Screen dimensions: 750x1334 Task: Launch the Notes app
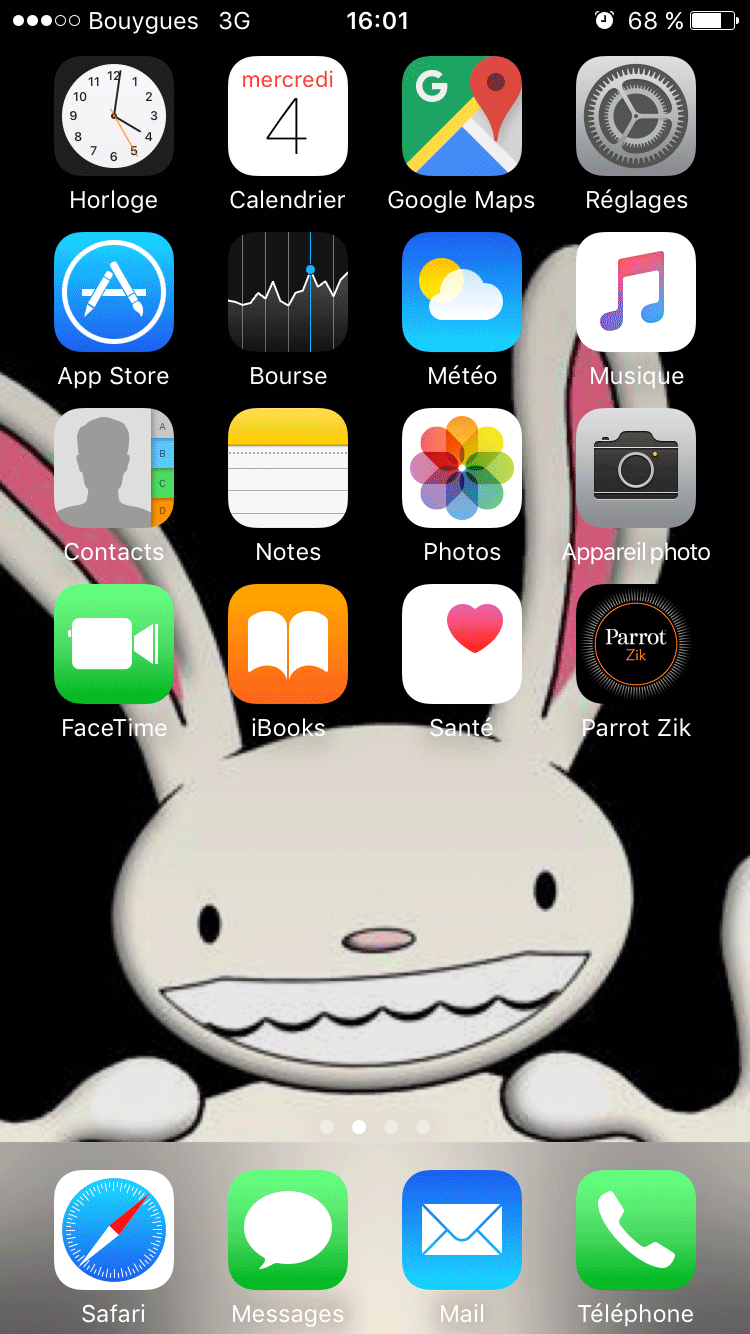pos(288,468)
